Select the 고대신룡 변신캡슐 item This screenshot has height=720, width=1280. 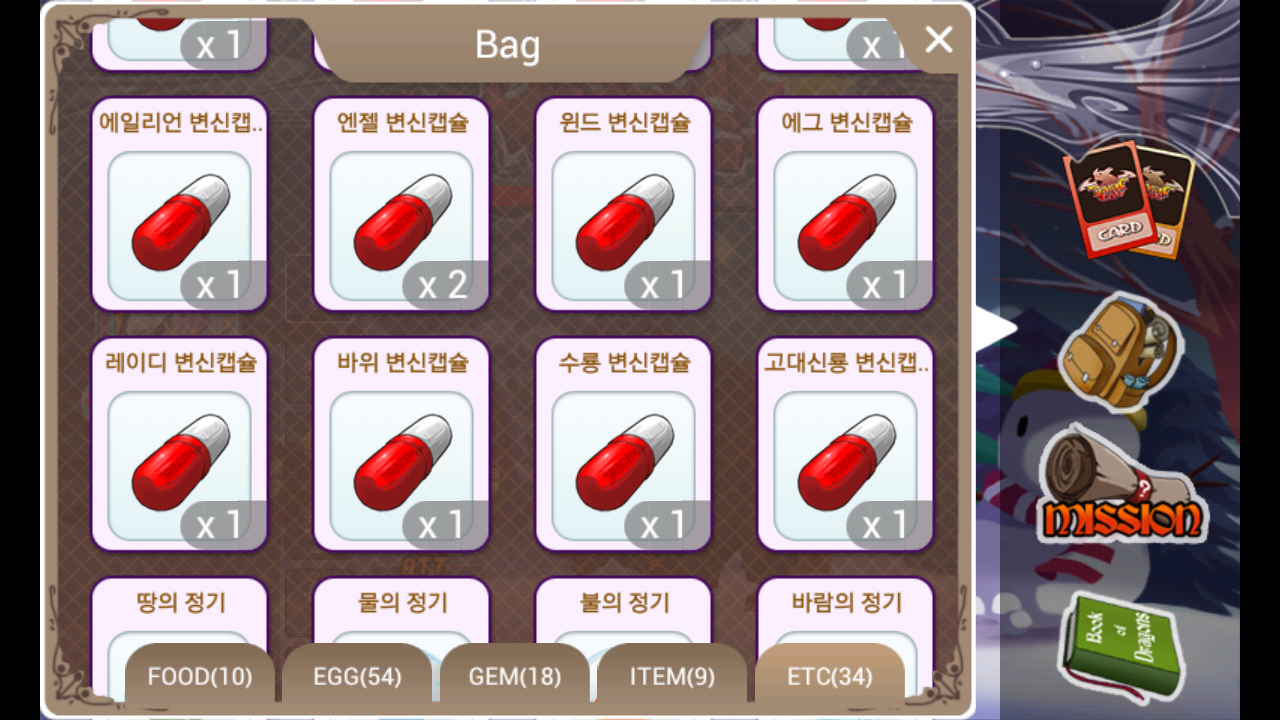tap(845, 445)
